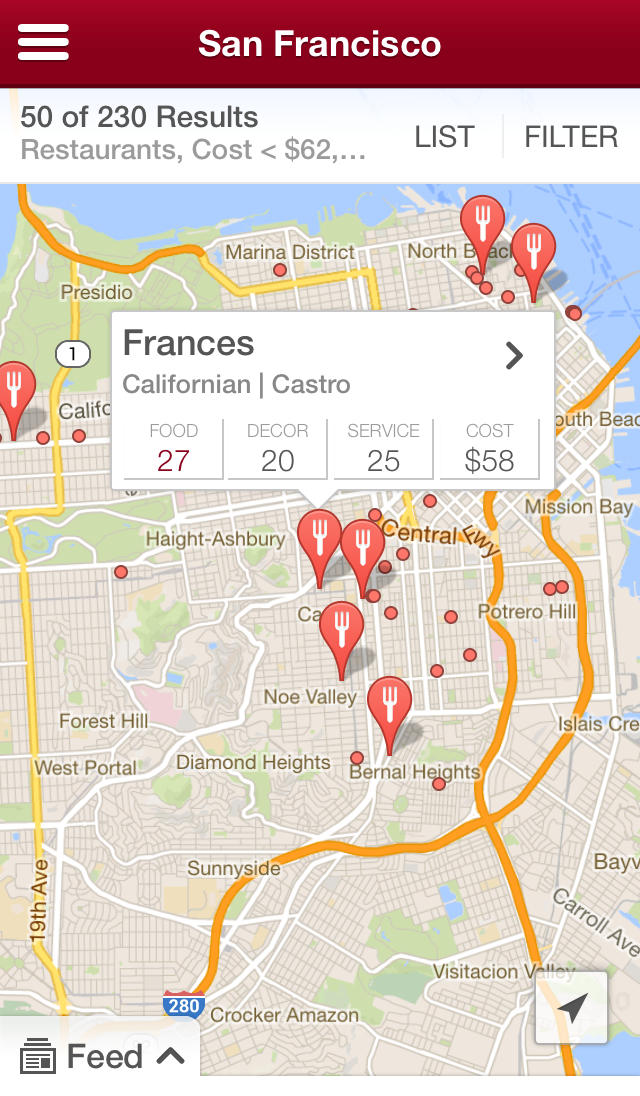
Task: Select the restaurant pin near Bernal Heights
Action: [389, 706]
